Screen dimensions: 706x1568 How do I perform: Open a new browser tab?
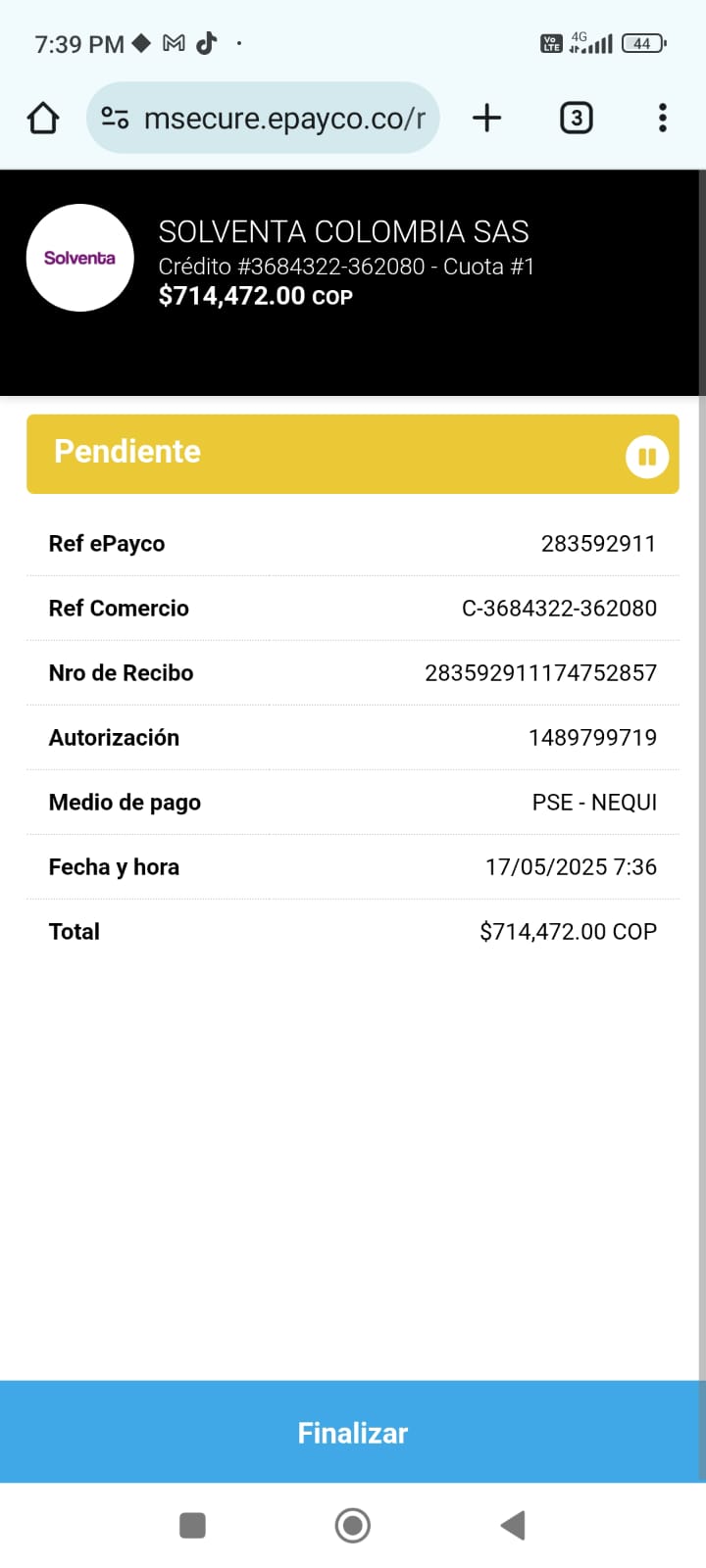point(486,119)
